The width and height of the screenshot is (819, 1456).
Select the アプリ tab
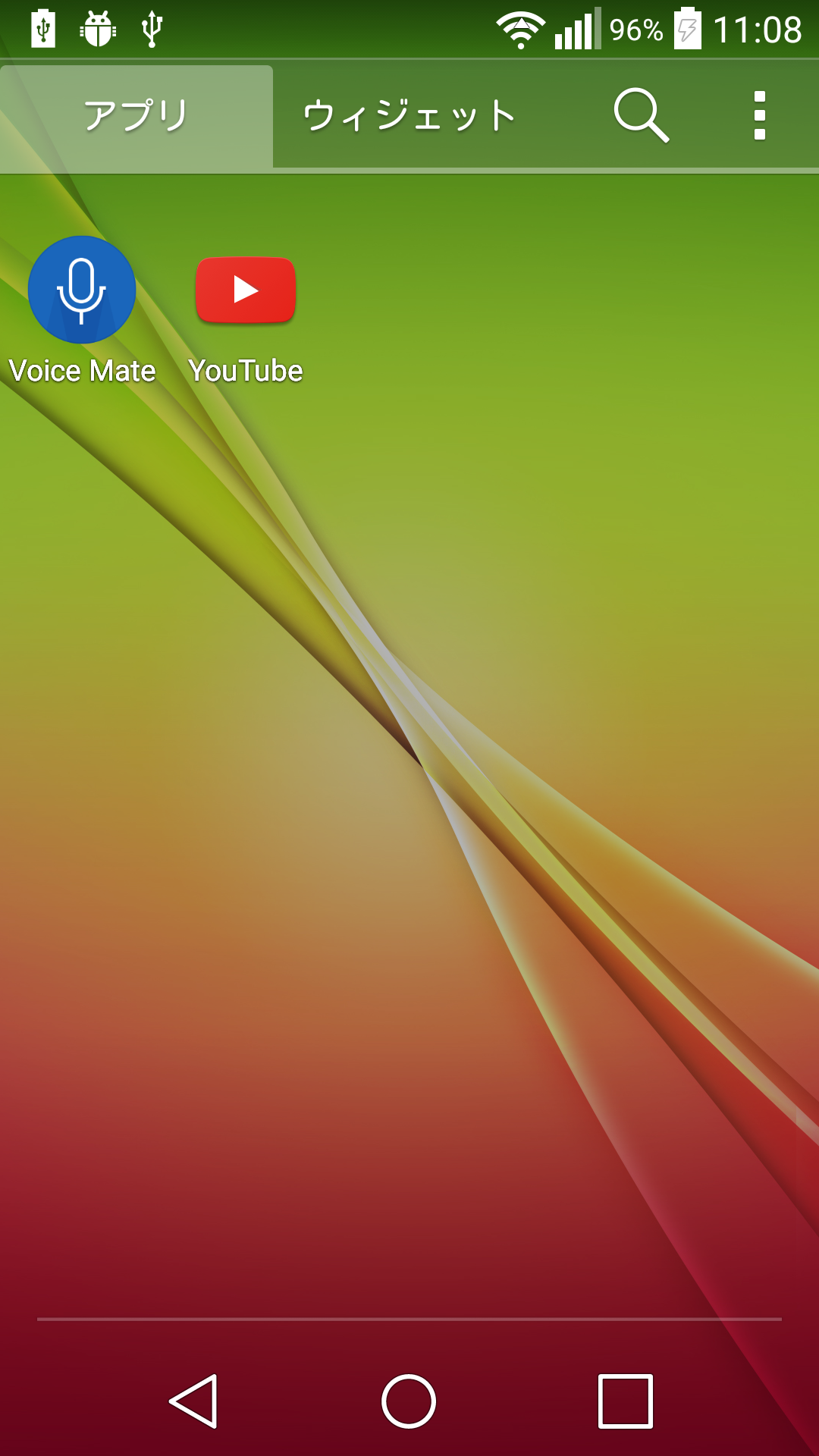tap(136, 116)
